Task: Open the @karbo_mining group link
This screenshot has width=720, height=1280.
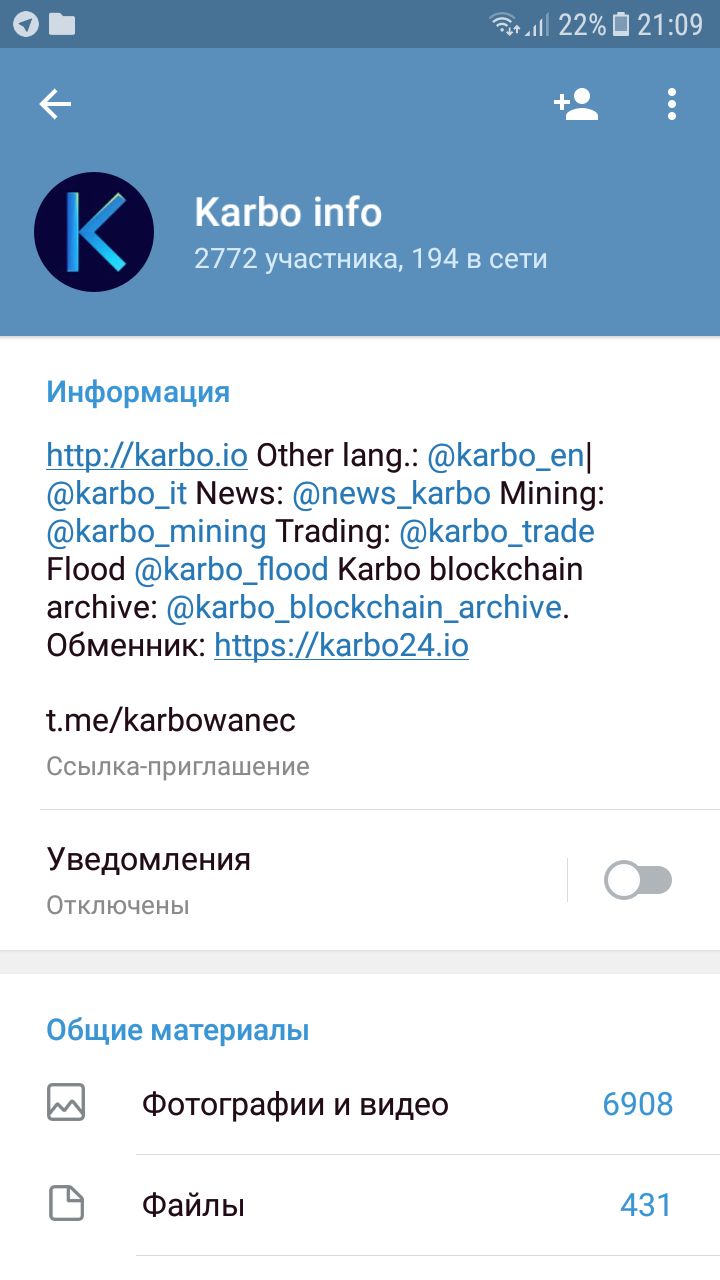Action: click(x=156, y=531)
